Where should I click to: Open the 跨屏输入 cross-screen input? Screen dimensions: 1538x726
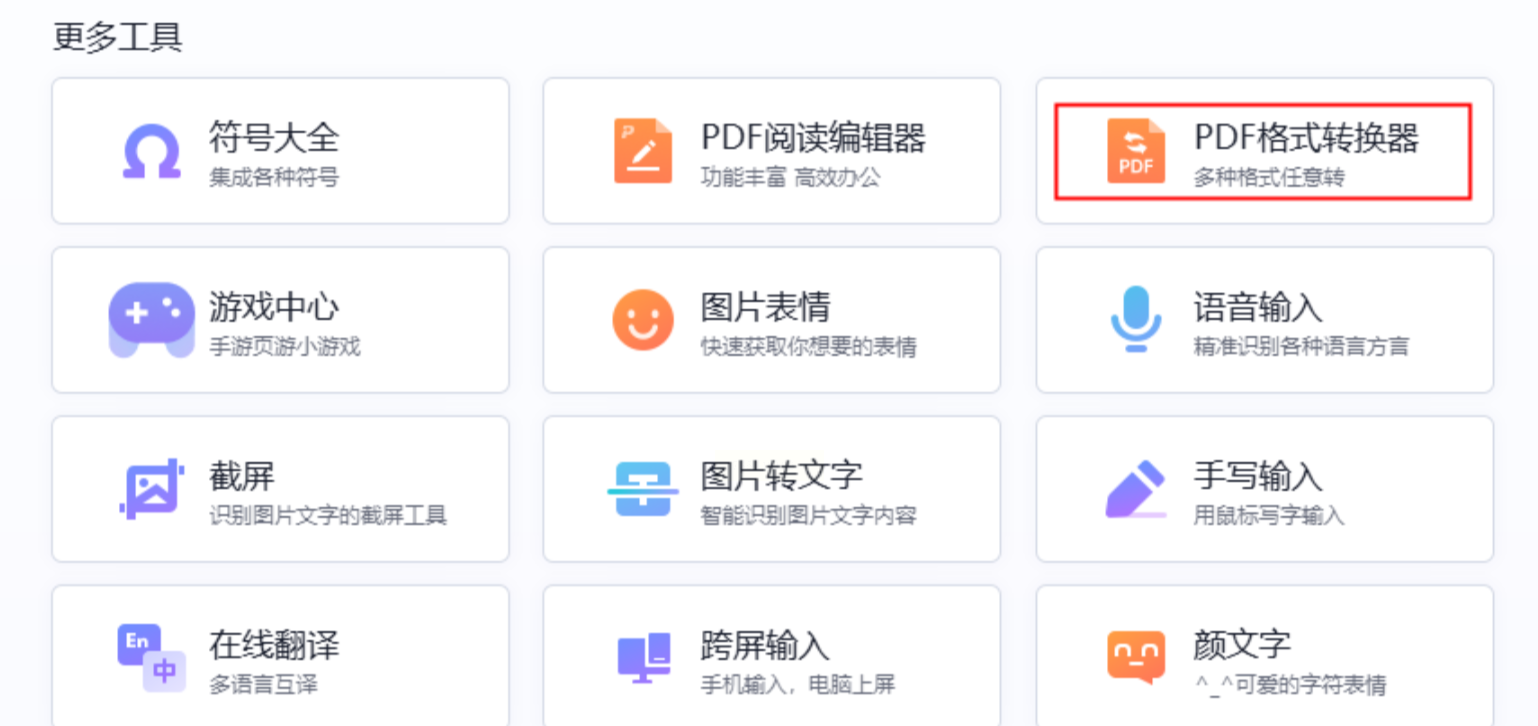771,657
